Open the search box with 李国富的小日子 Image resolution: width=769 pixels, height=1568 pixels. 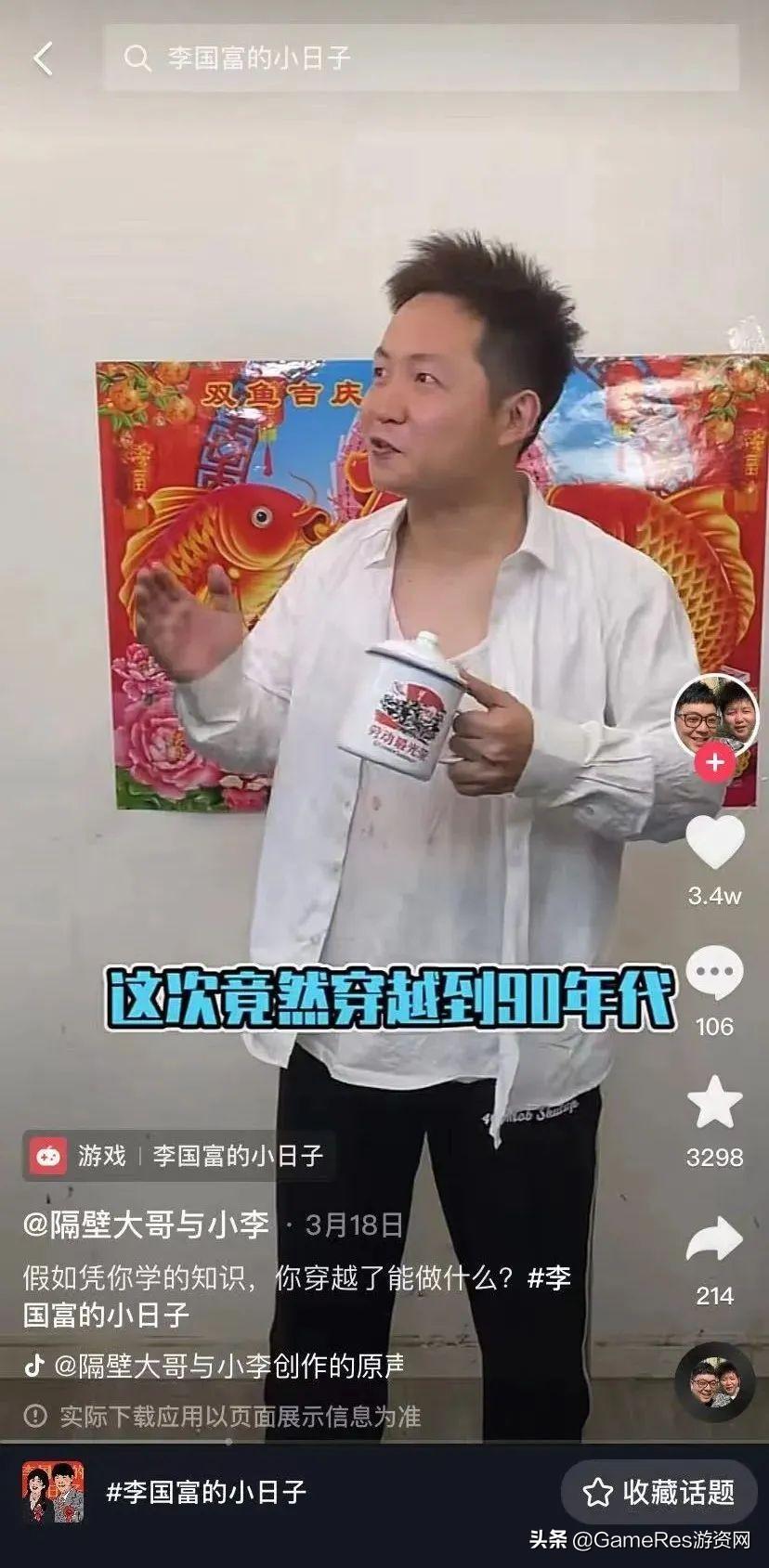[x=421, y=58]
